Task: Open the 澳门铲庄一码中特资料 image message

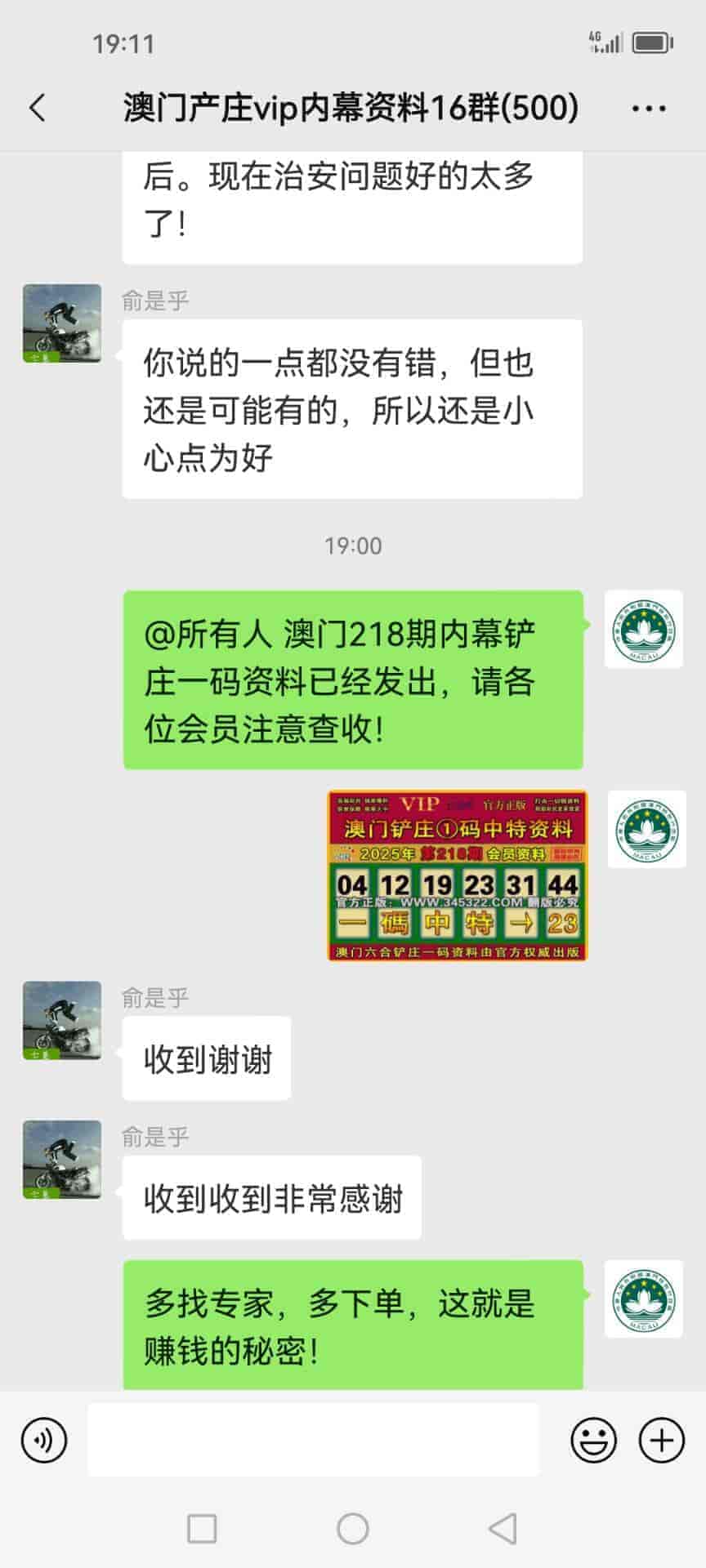Action: coord(457,875)
